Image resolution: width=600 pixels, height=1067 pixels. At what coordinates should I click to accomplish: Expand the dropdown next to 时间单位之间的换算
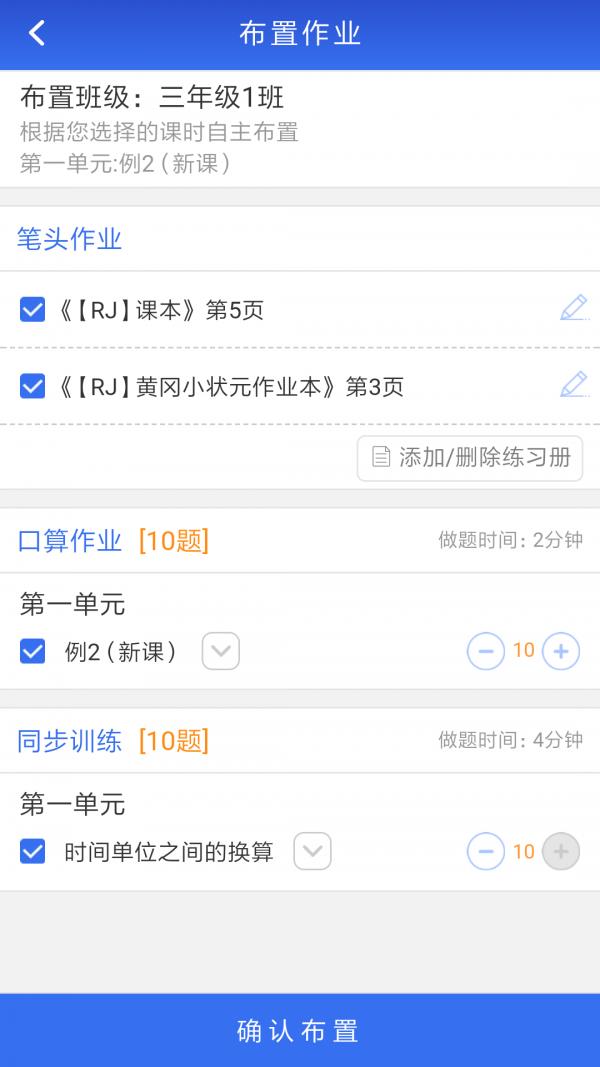312,851
